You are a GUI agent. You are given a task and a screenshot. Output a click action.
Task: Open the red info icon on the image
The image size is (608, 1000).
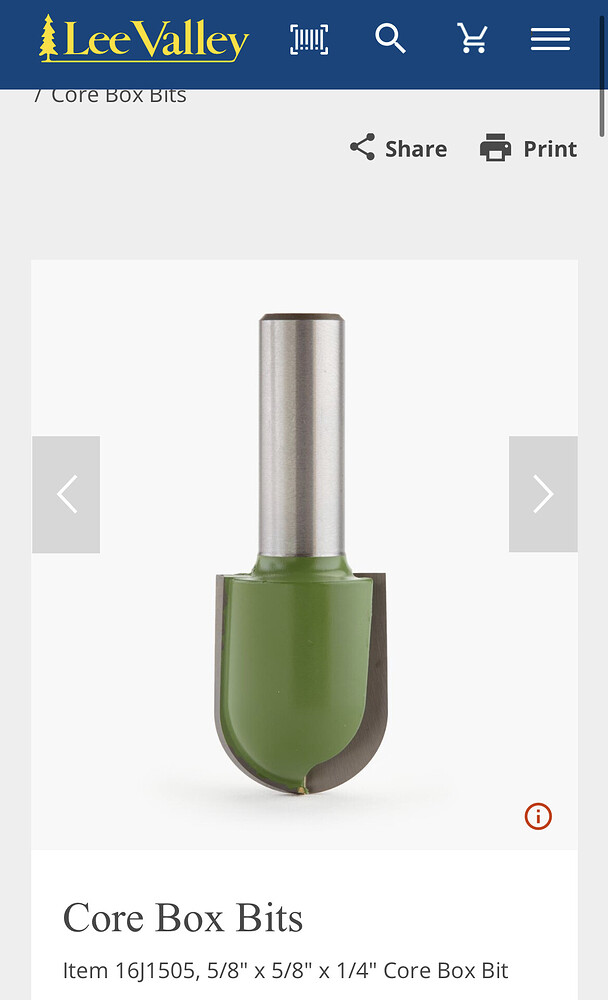pos(538,817)
